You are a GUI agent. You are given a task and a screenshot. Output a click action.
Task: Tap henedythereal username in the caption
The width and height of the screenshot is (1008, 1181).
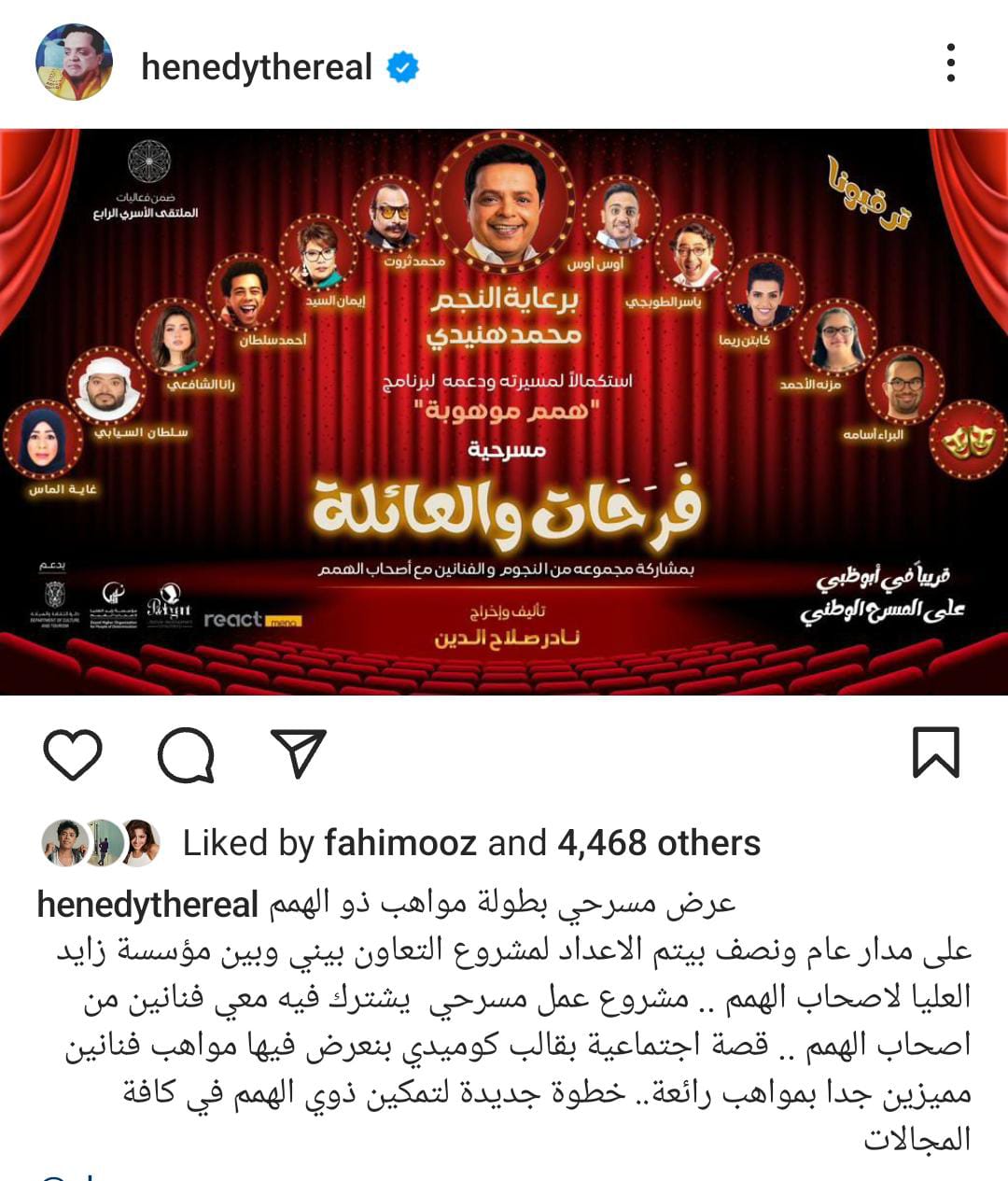click(147, 904)
